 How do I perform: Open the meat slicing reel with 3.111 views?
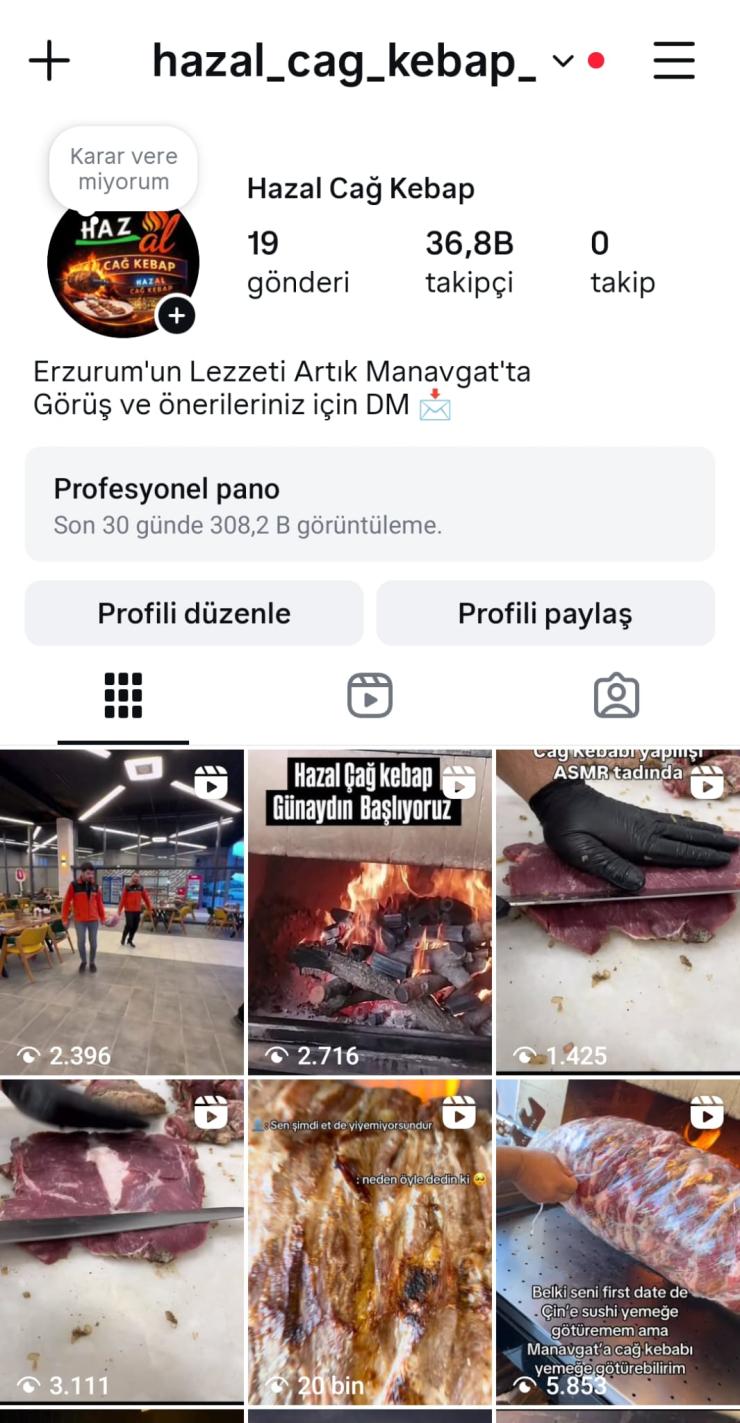click(x=121, y=1240)
